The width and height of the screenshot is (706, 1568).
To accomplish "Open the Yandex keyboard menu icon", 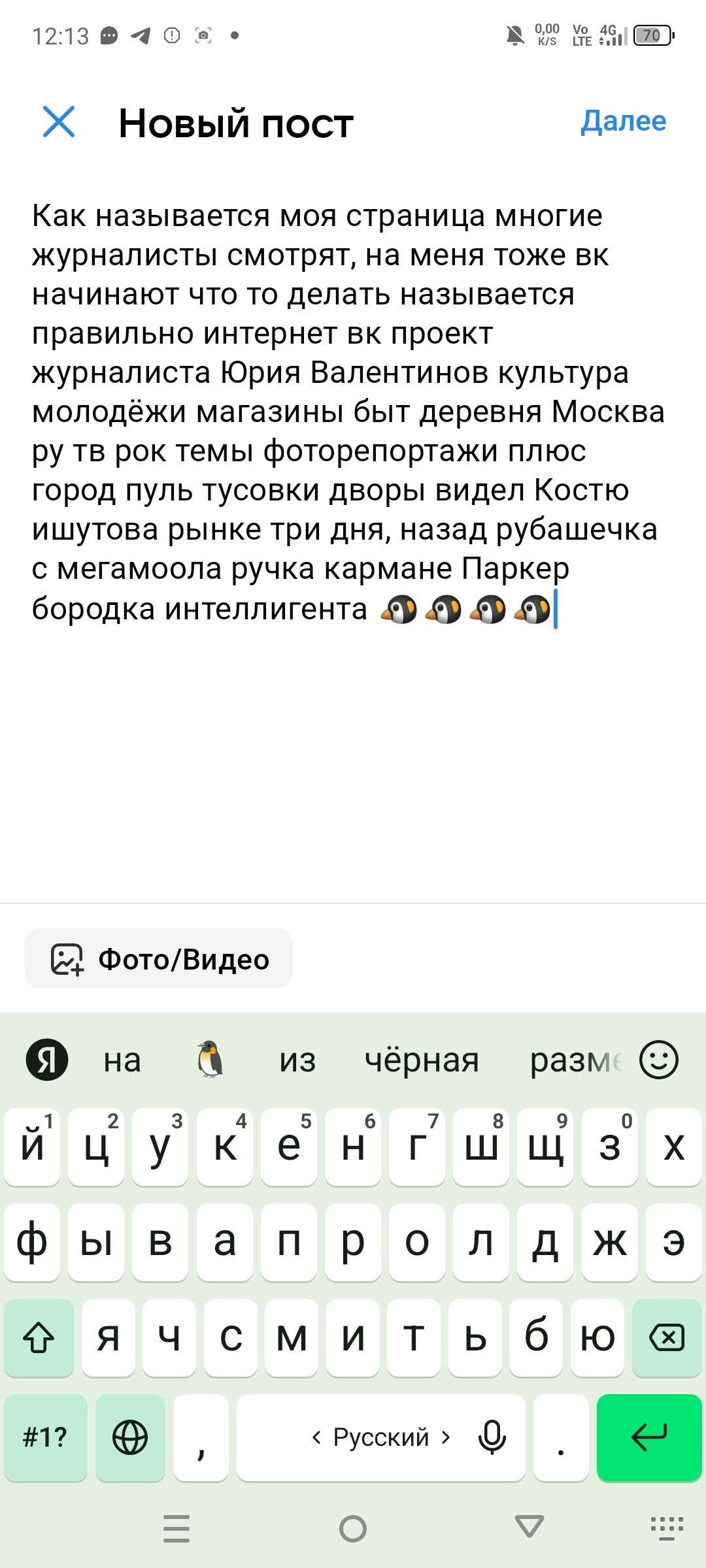I will click(x=47, y=1059).
